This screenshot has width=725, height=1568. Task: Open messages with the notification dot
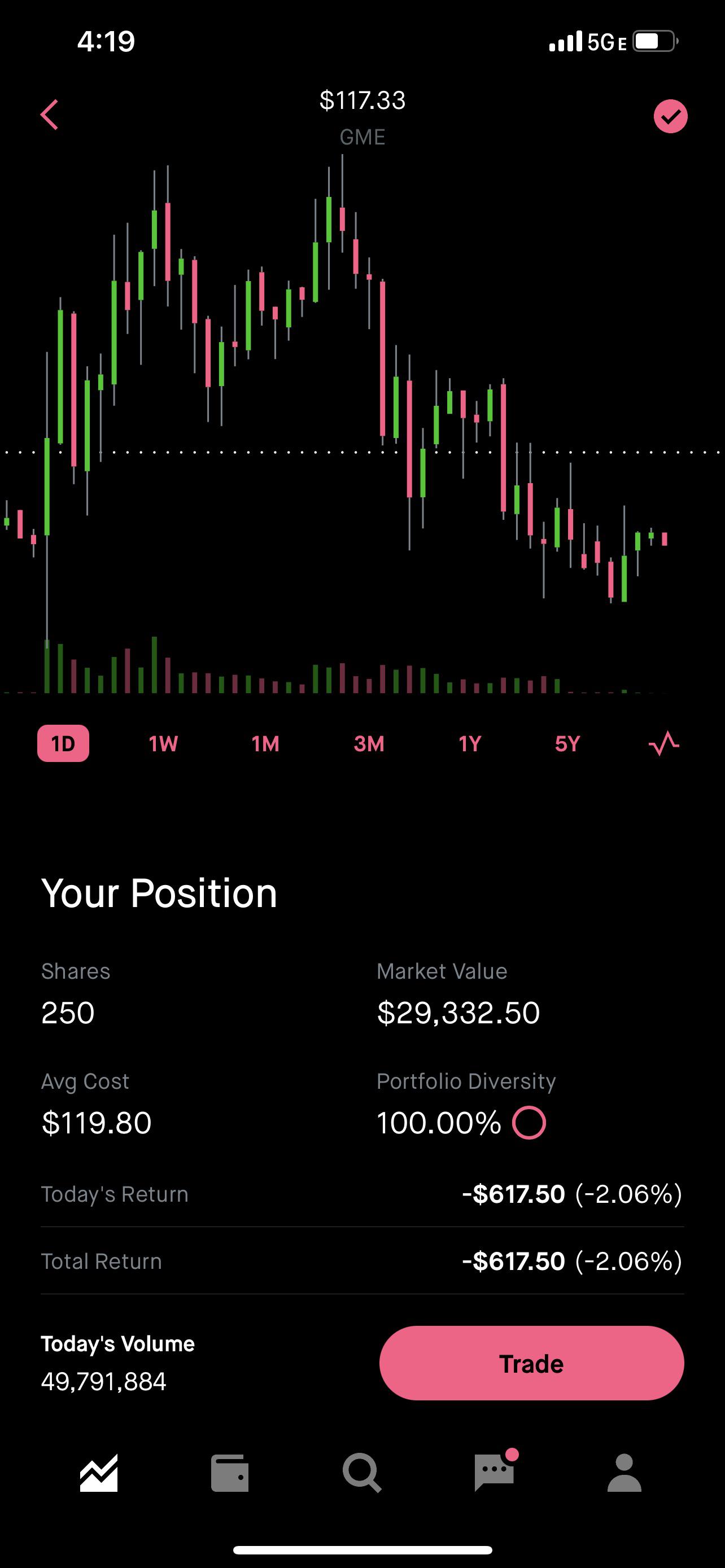pos(494,1471)
